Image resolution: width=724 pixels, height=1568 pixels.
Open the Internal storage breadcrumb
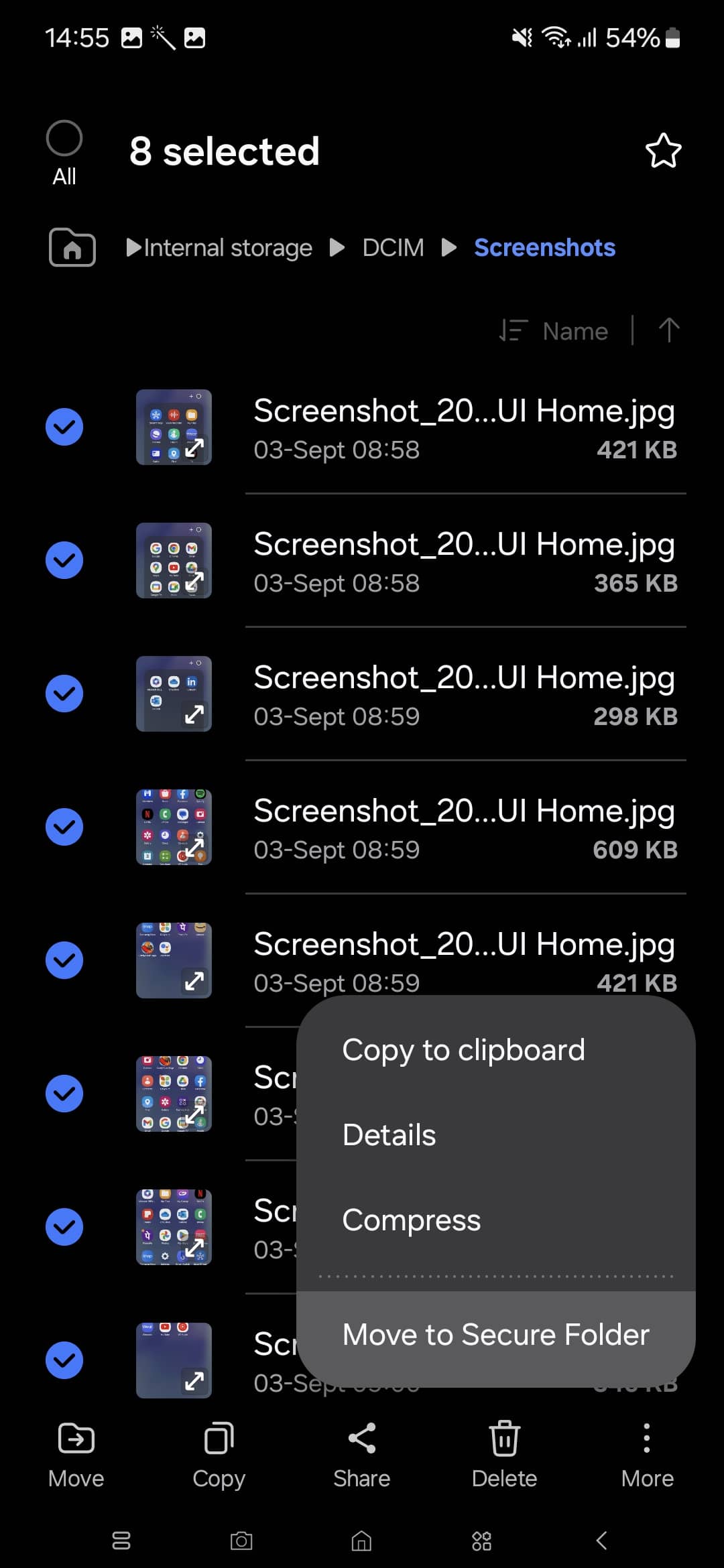tap(228, 248)
